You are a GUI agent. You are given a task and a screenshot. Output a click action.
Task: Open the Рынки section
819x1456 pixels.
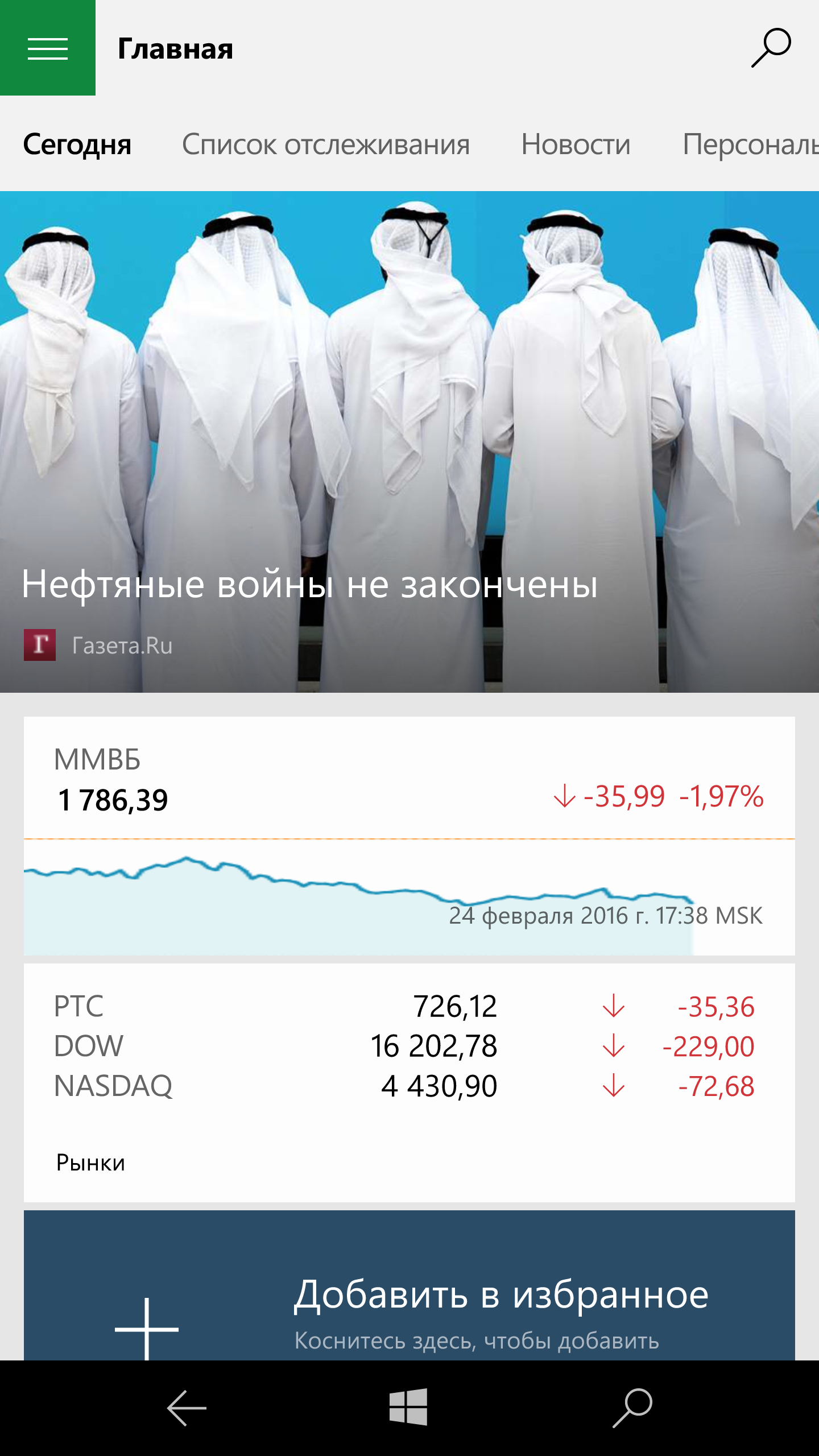point(91,1163)
